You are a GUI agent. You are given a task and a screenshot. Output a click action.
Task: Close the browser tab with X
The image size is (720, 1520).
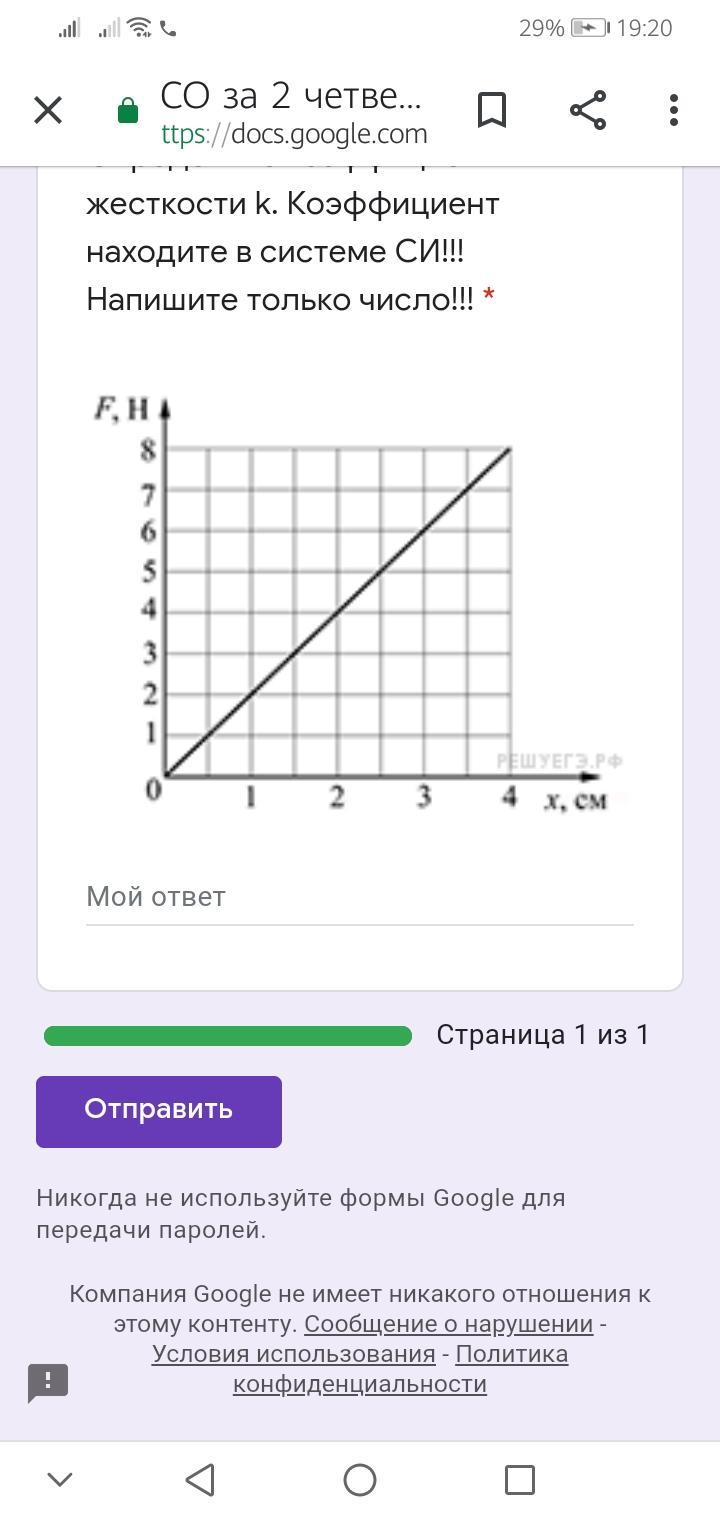pyautogui.click(x=48, y=110)
